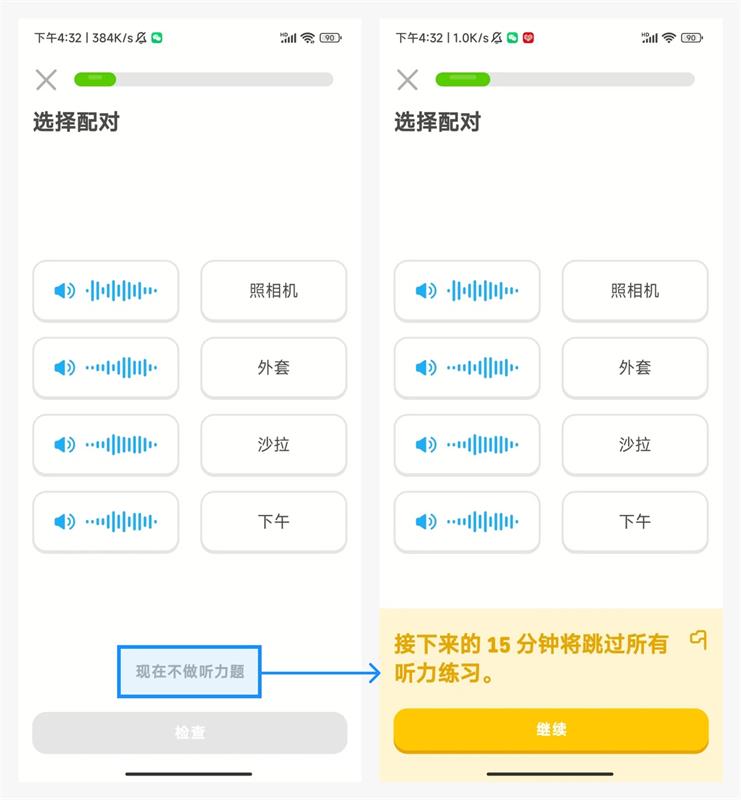Tap the green lesson progress bar

pos(95,77)
